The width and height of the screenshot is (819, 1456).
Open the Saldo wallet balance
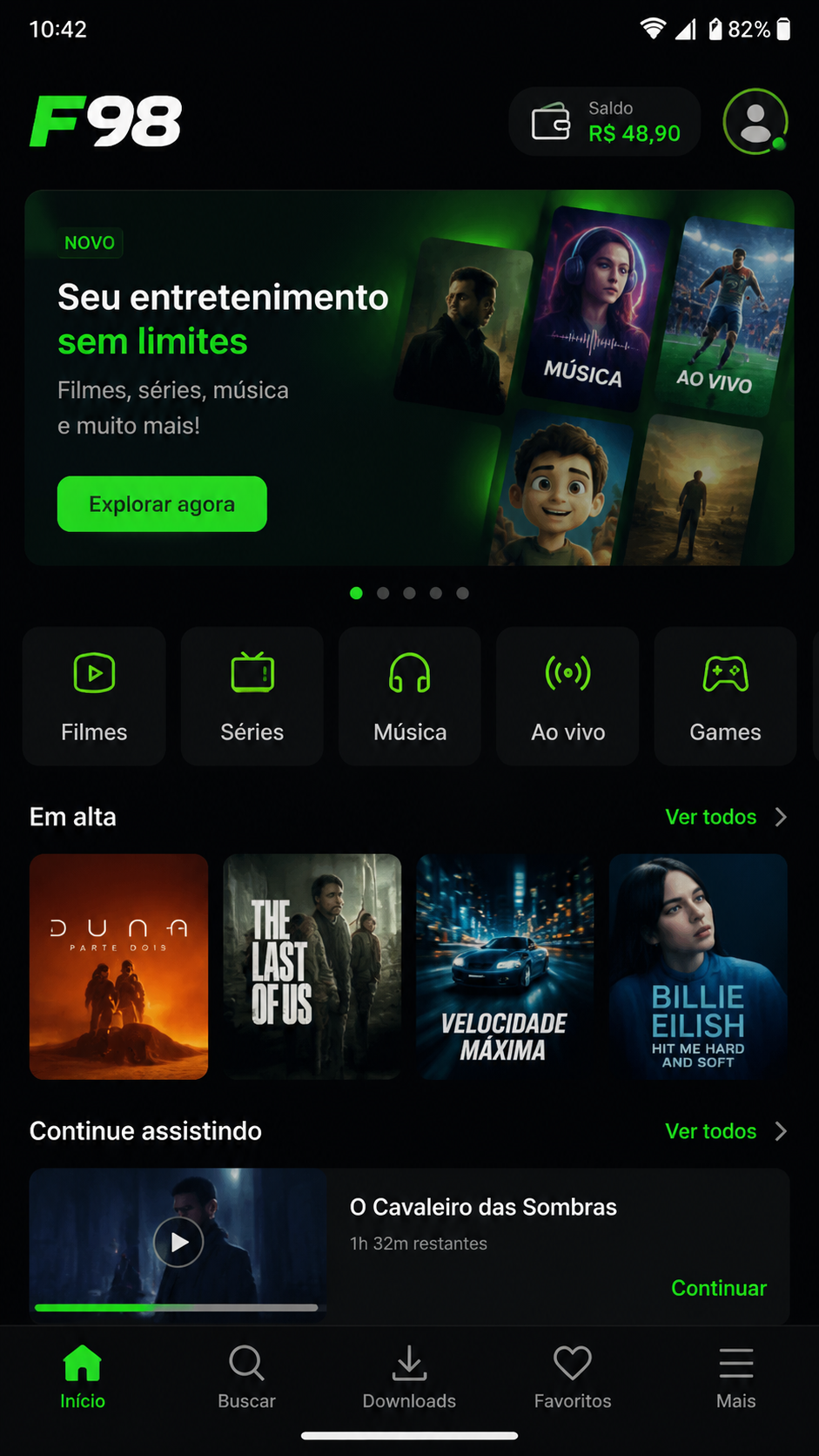[x=605, y=122]
